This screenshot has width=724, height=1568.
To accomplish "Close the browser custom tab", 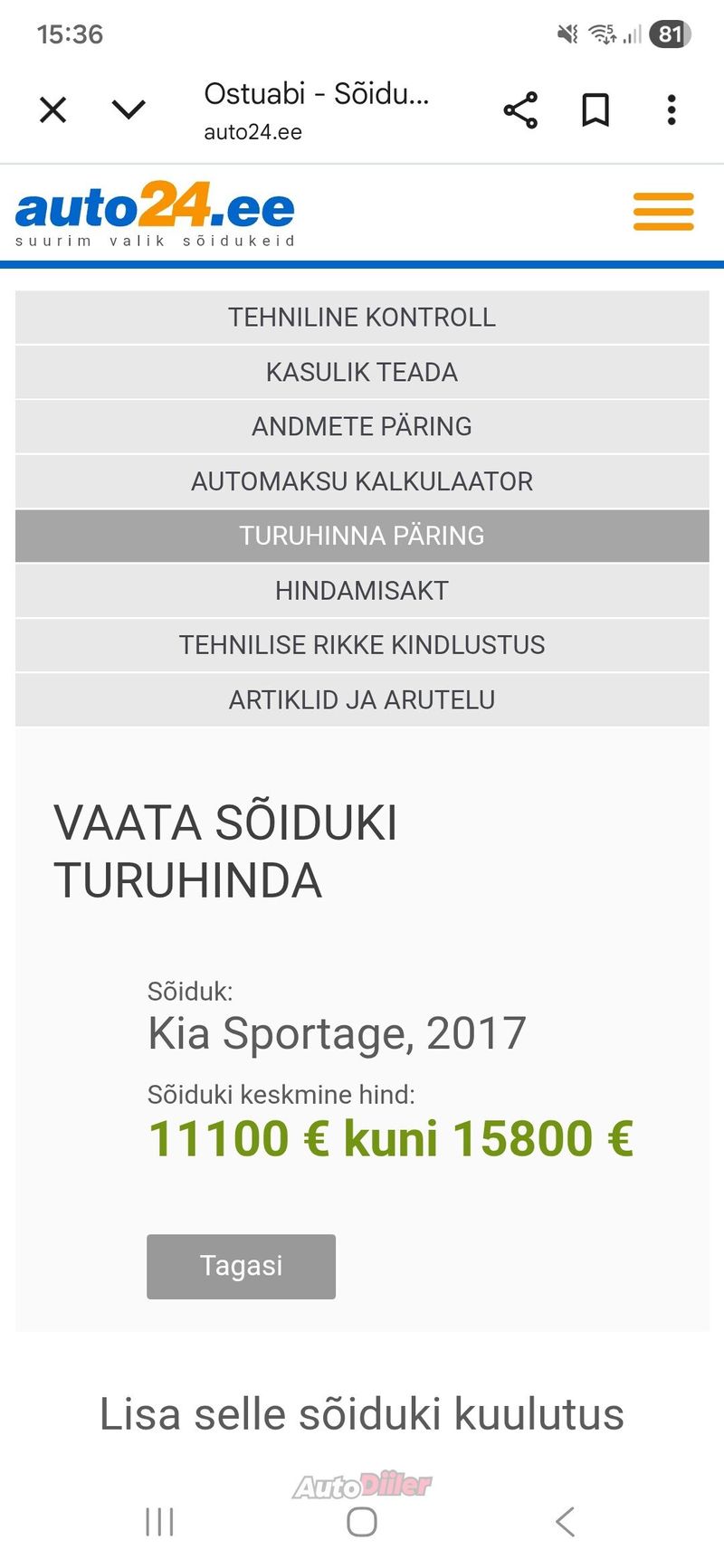I will click(x=53, y=110).
